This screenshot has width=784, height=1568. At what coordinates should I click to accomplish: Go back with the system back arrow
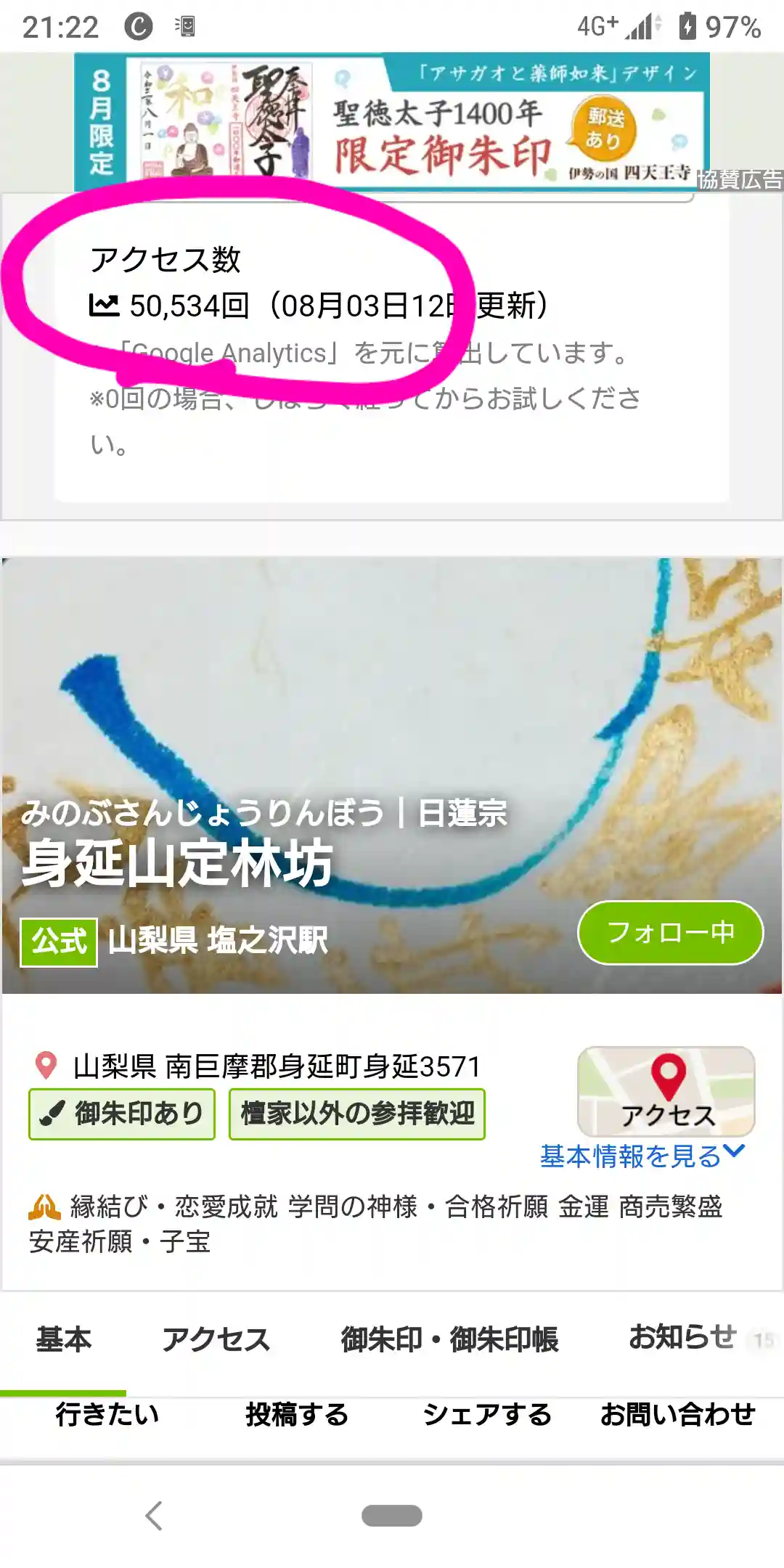pos(154,1515)
